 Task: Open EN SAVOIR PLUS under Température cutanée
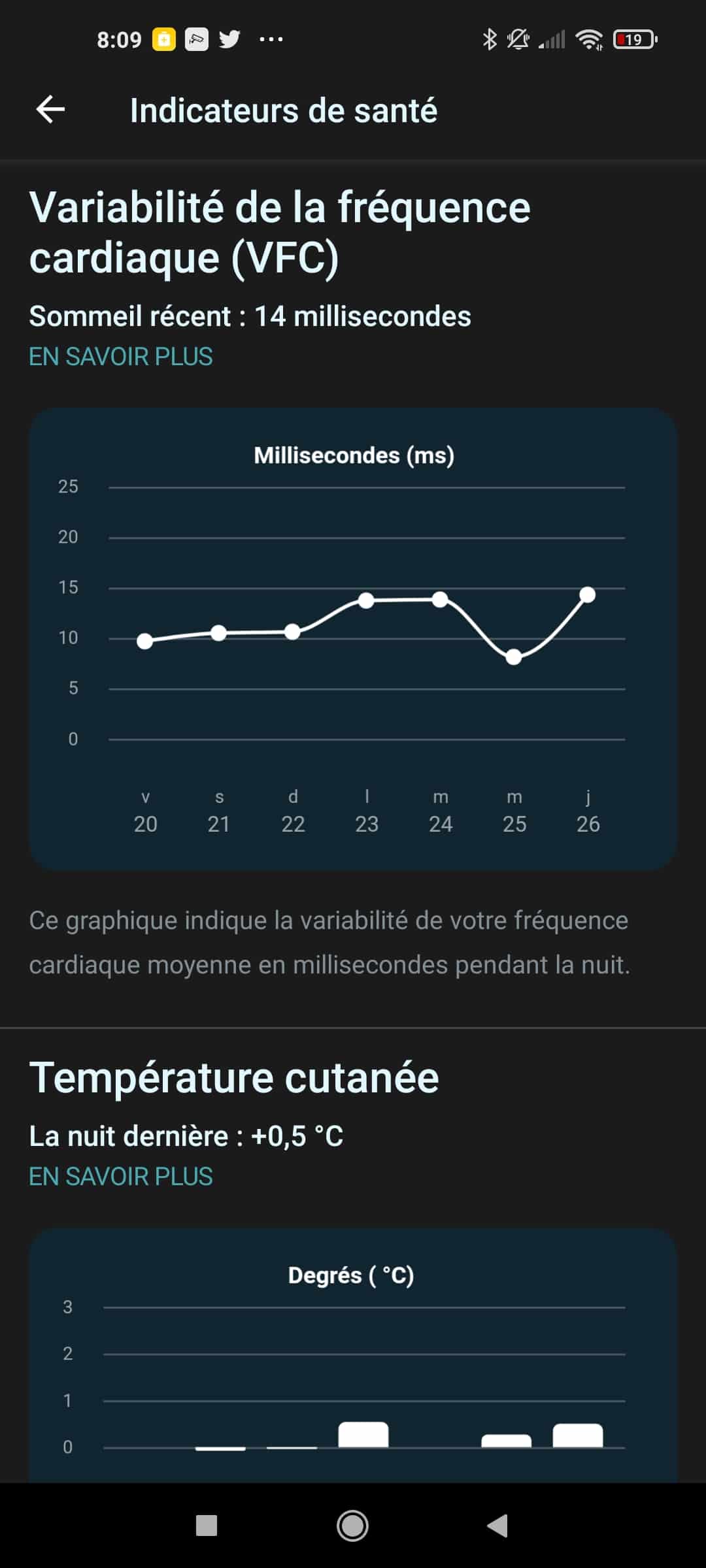(x=121, y=1177)
